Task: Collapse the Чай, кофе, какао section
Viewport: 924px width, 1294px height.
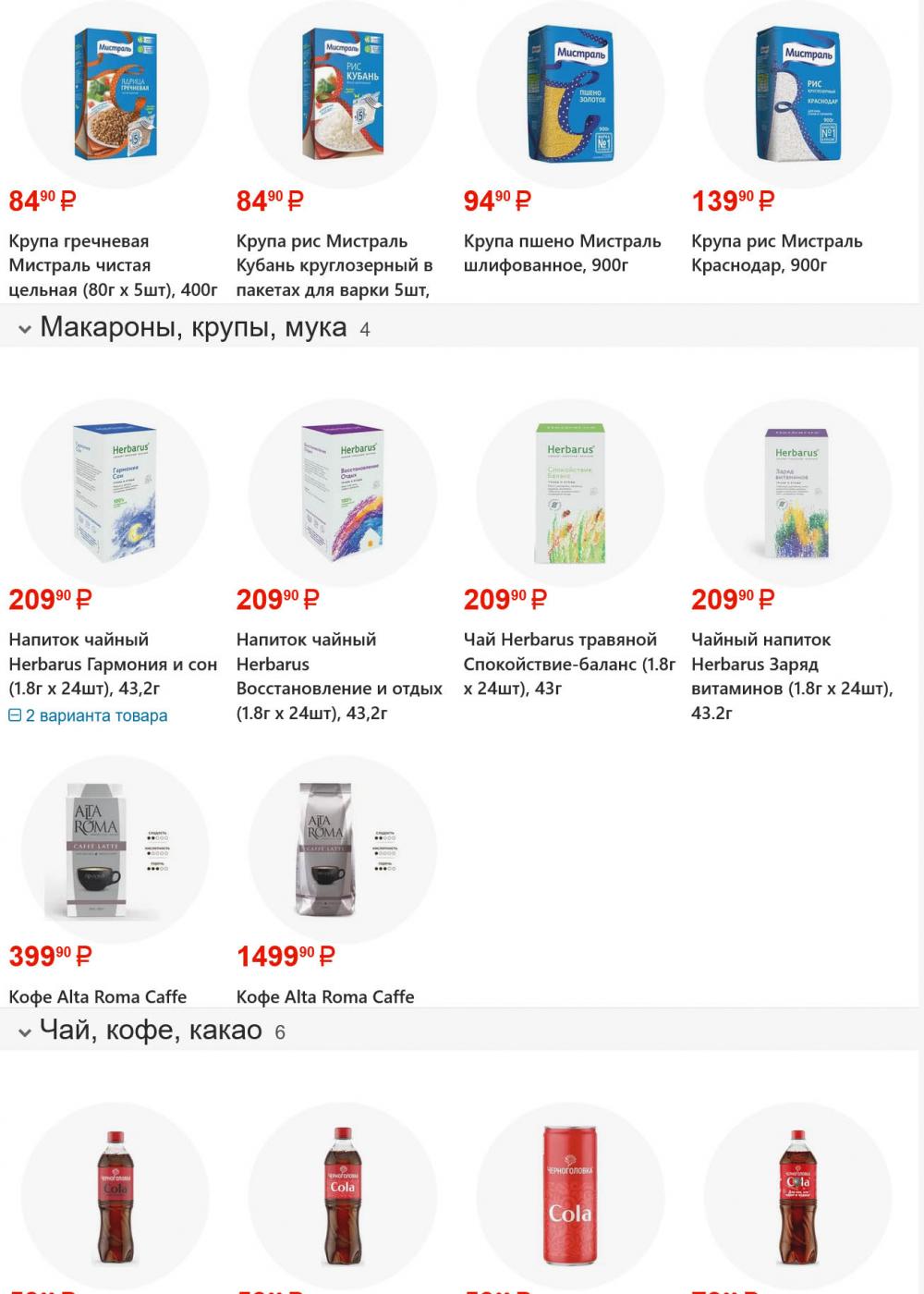Action: pos(25,1032)
